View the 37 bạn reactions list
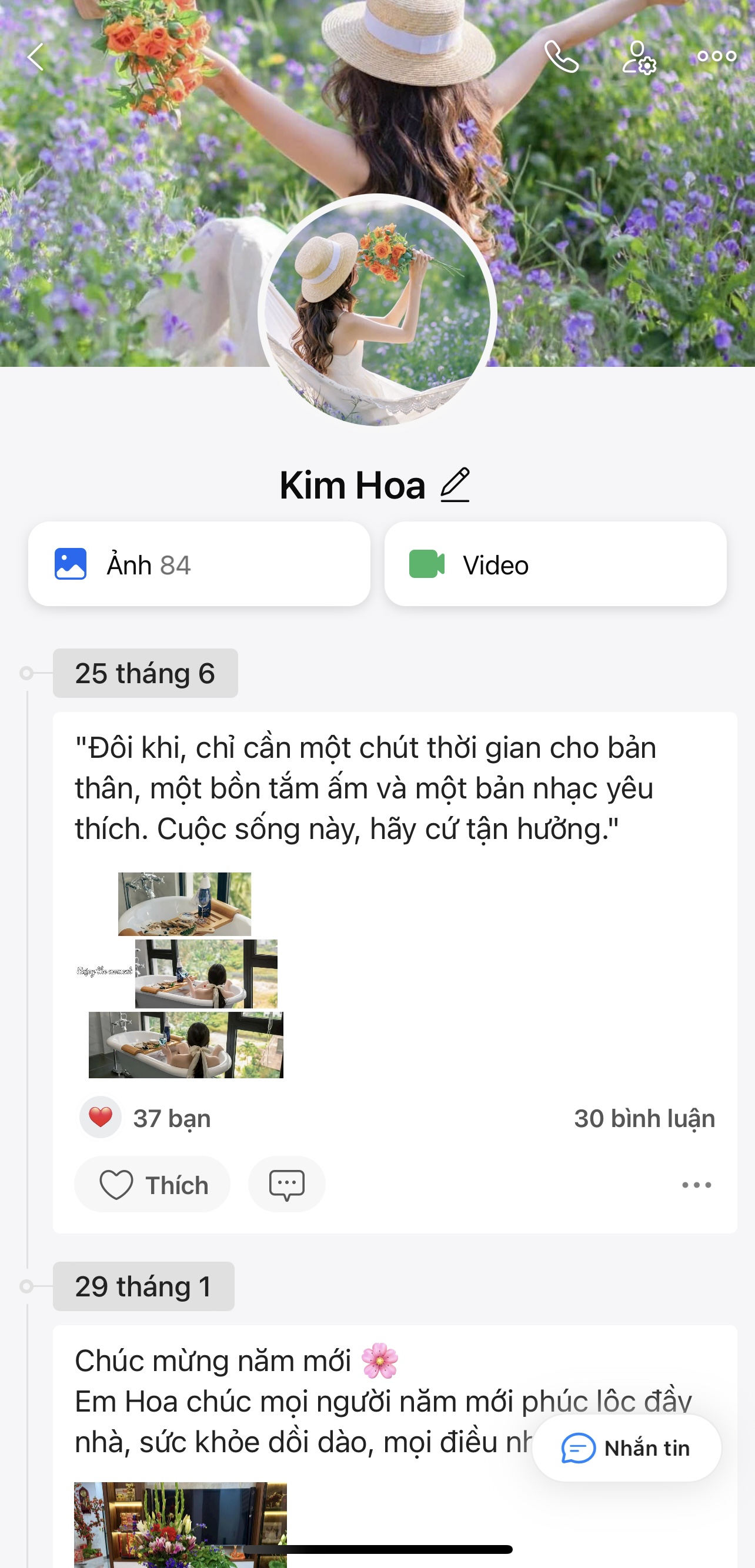The height and width of the screenshot is (1568, 755). point(146,1118)
